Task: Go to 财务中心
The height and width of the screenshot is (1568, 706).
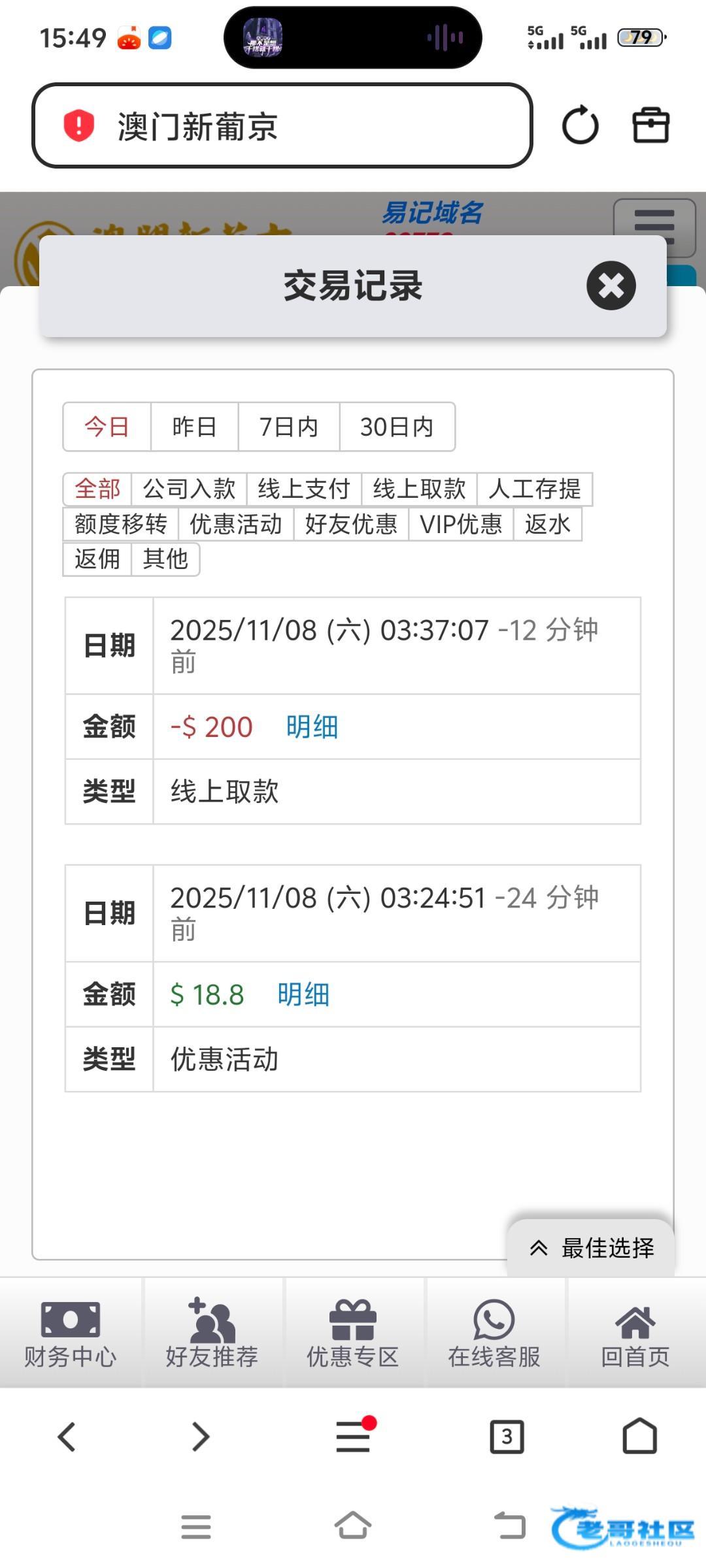Action: [x=71, y=1334]
